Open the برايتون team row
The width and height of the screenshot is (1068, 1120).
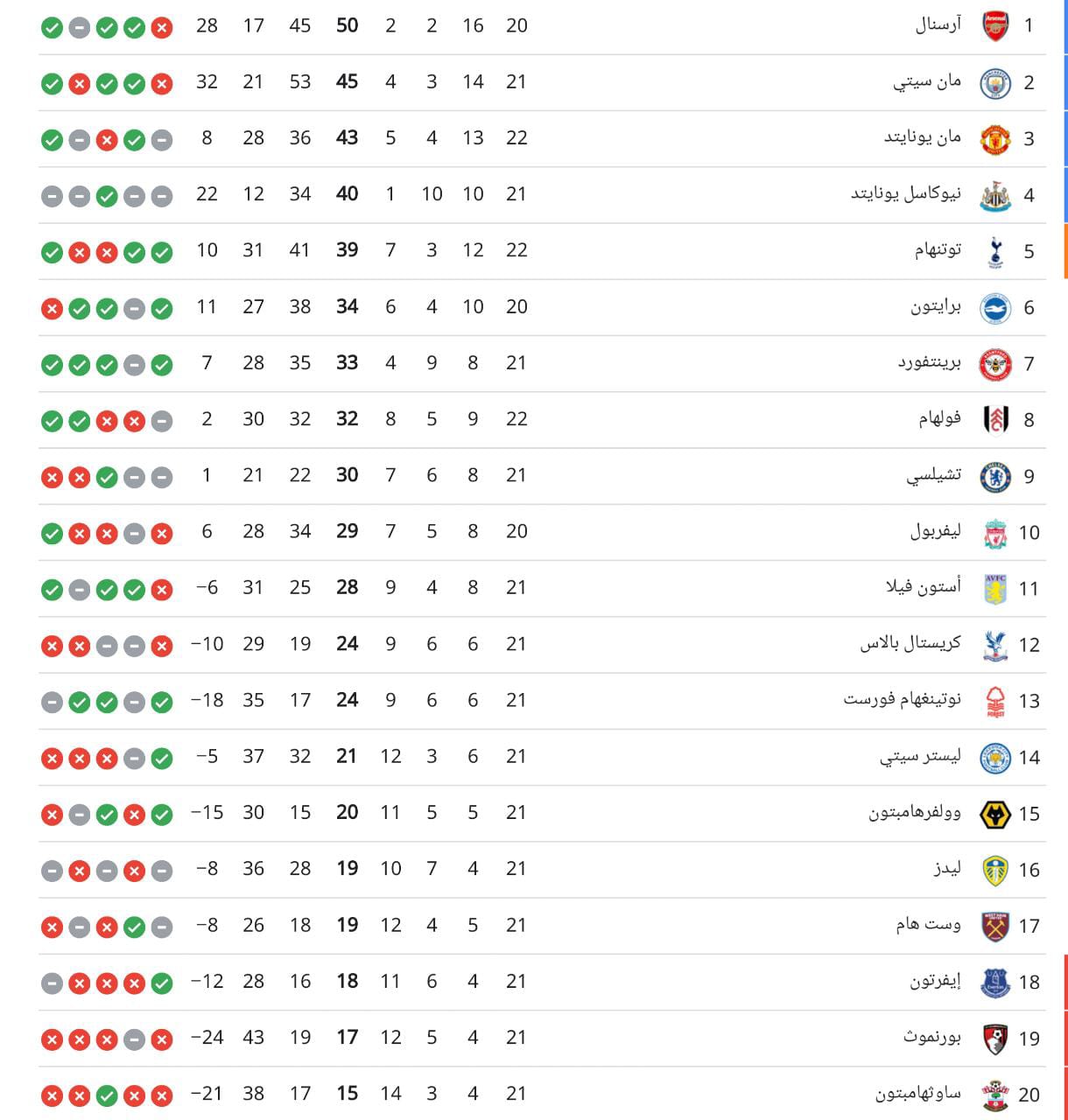tap(935, 307)
